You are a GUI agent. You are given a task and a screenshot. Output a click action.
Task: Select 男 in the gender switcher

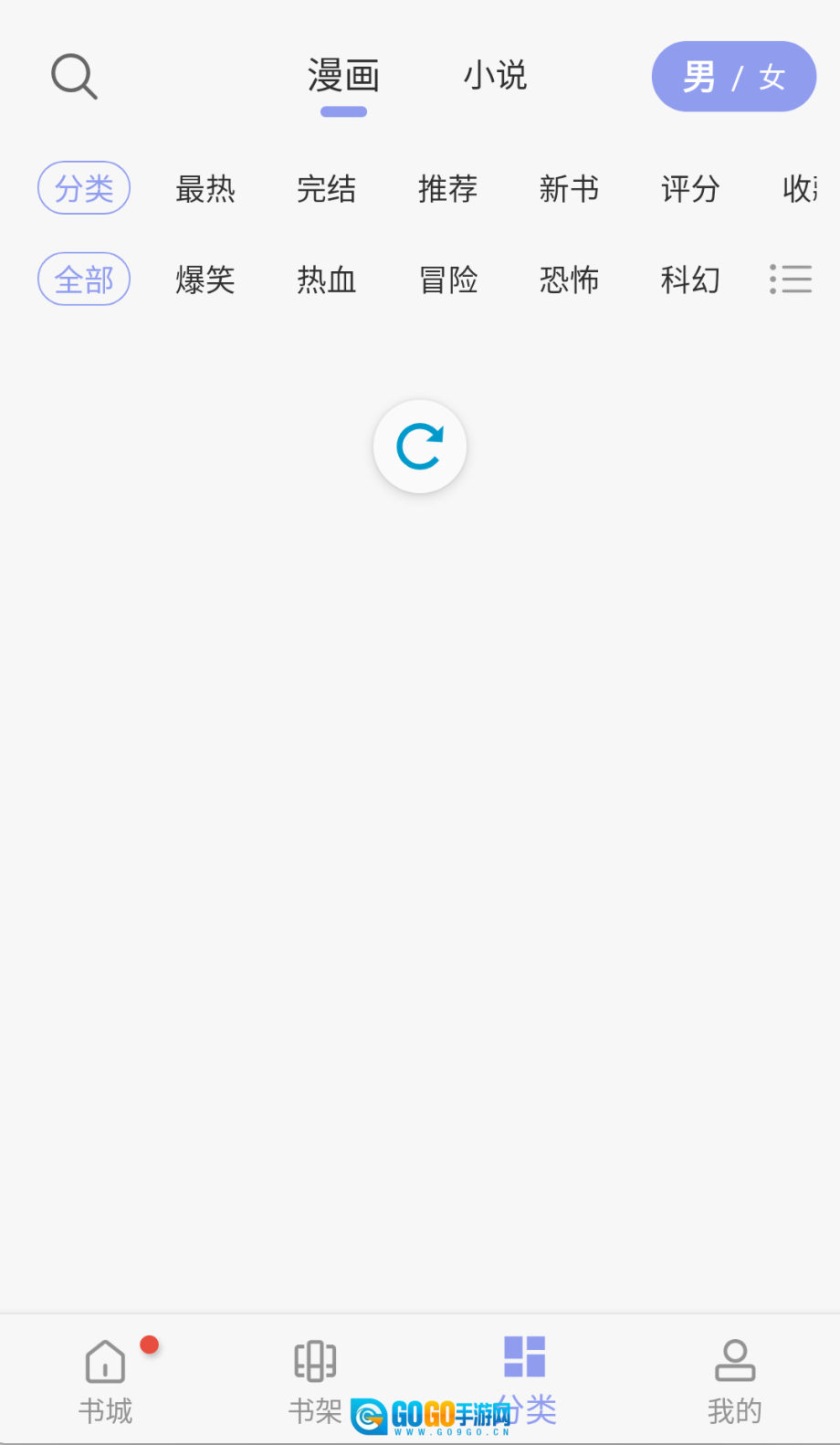point(701,76)
